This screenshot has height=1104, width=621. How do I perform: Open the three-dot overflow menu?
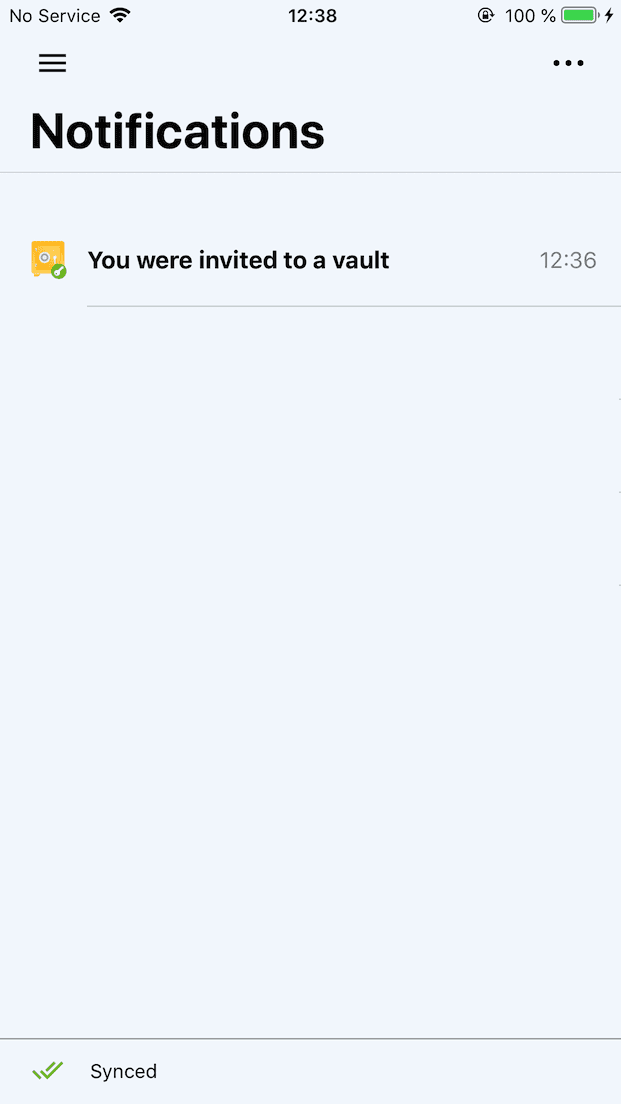click(568, 63)
